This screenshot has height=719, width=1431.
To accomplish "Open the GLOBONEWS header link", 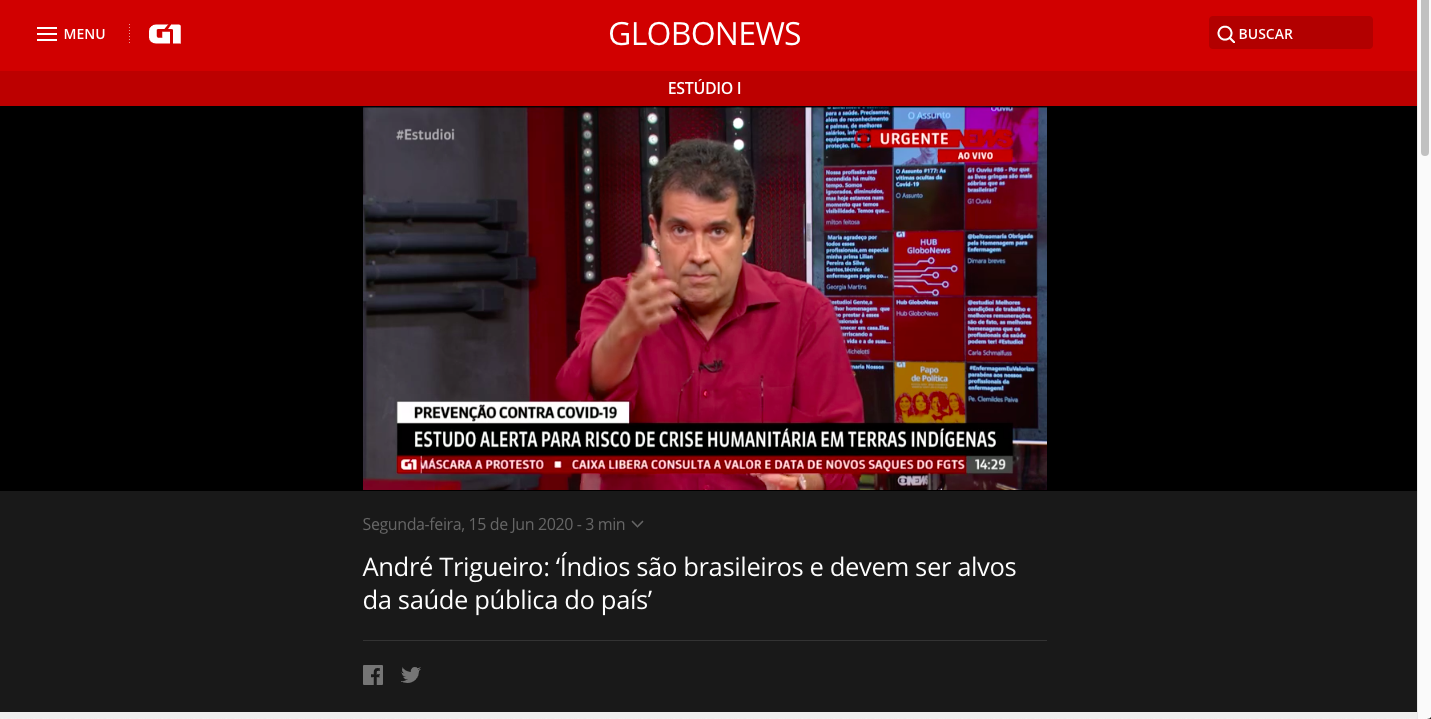I will click(704, 34).
